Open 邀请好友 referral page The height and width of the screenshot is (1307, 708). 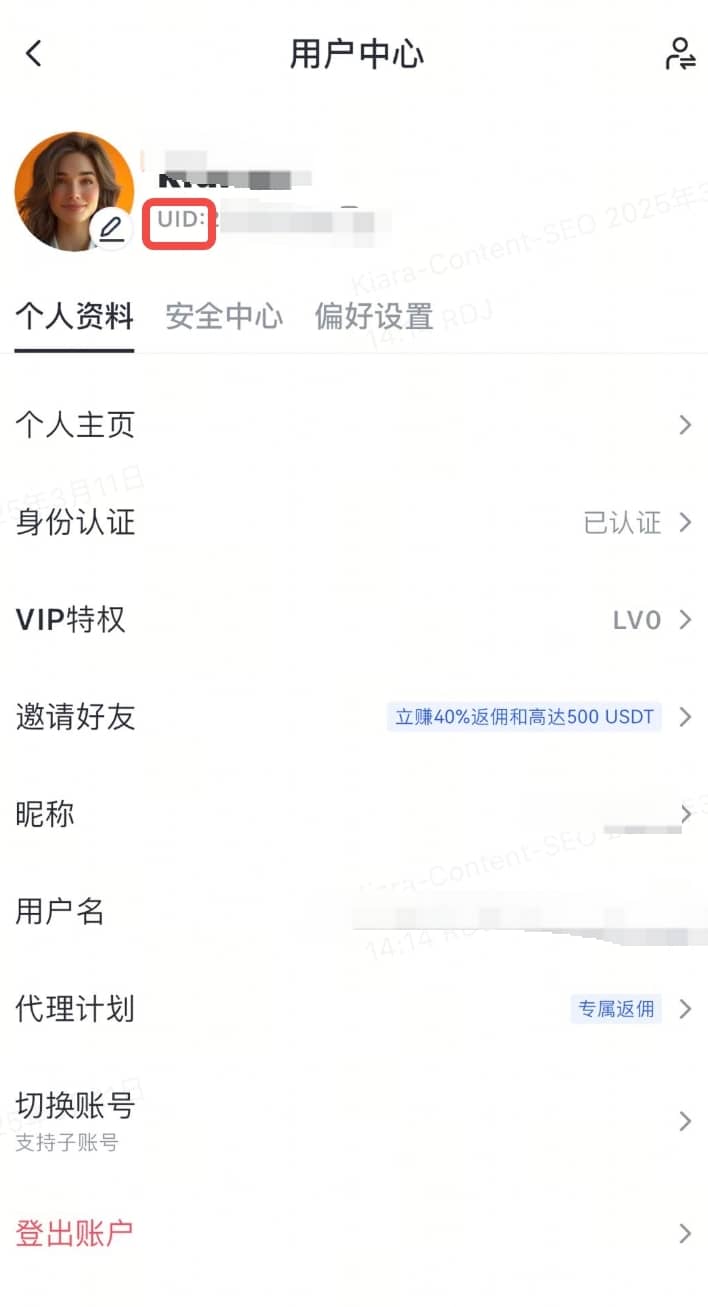[354, 717]
